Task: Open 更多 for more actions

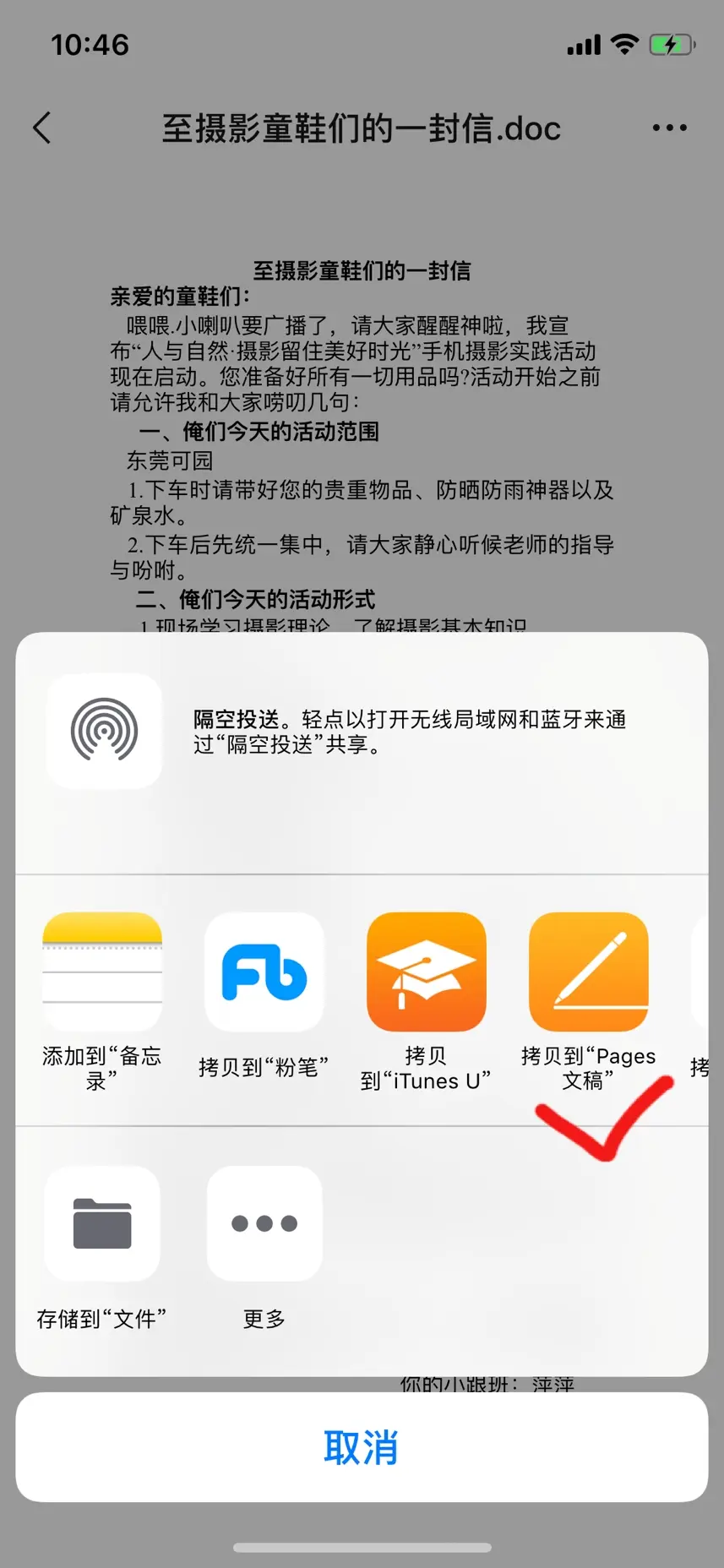Action: coord(264,1223)
